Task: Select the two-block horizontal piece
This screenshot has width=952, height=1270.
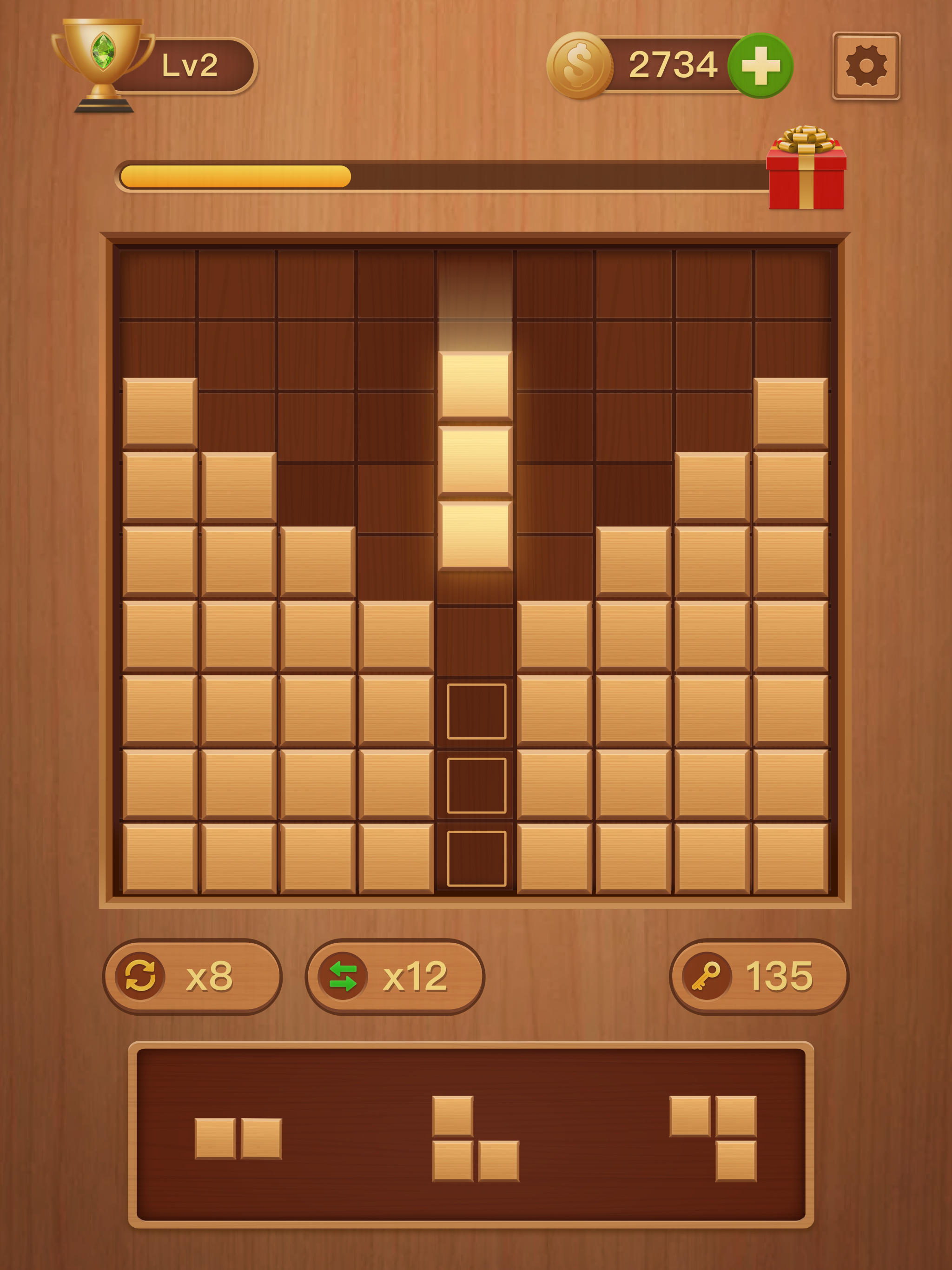Action: pyautogui.click(x=238, y=1138)
